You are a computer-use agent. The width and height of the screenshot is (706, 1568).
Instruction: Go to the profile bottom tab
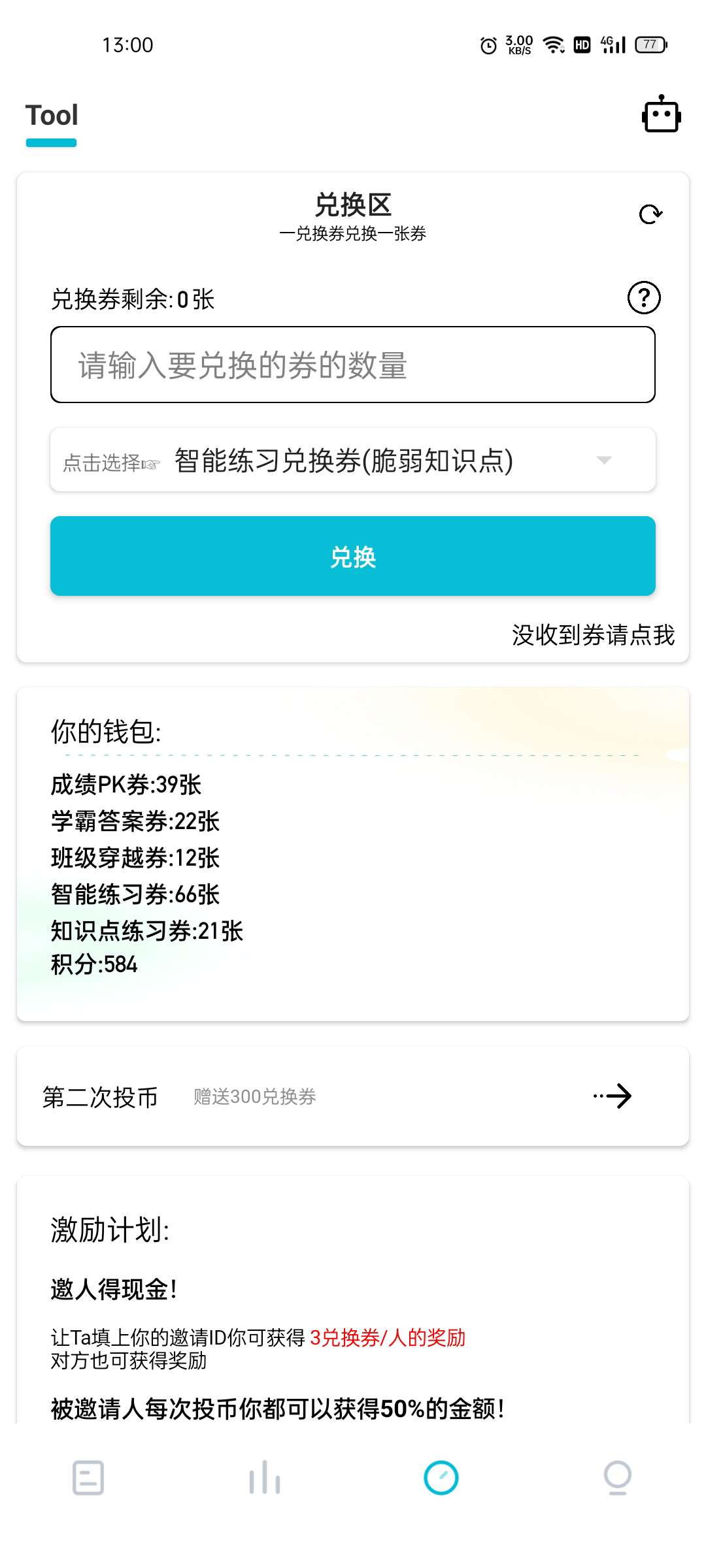point(618,1478)
